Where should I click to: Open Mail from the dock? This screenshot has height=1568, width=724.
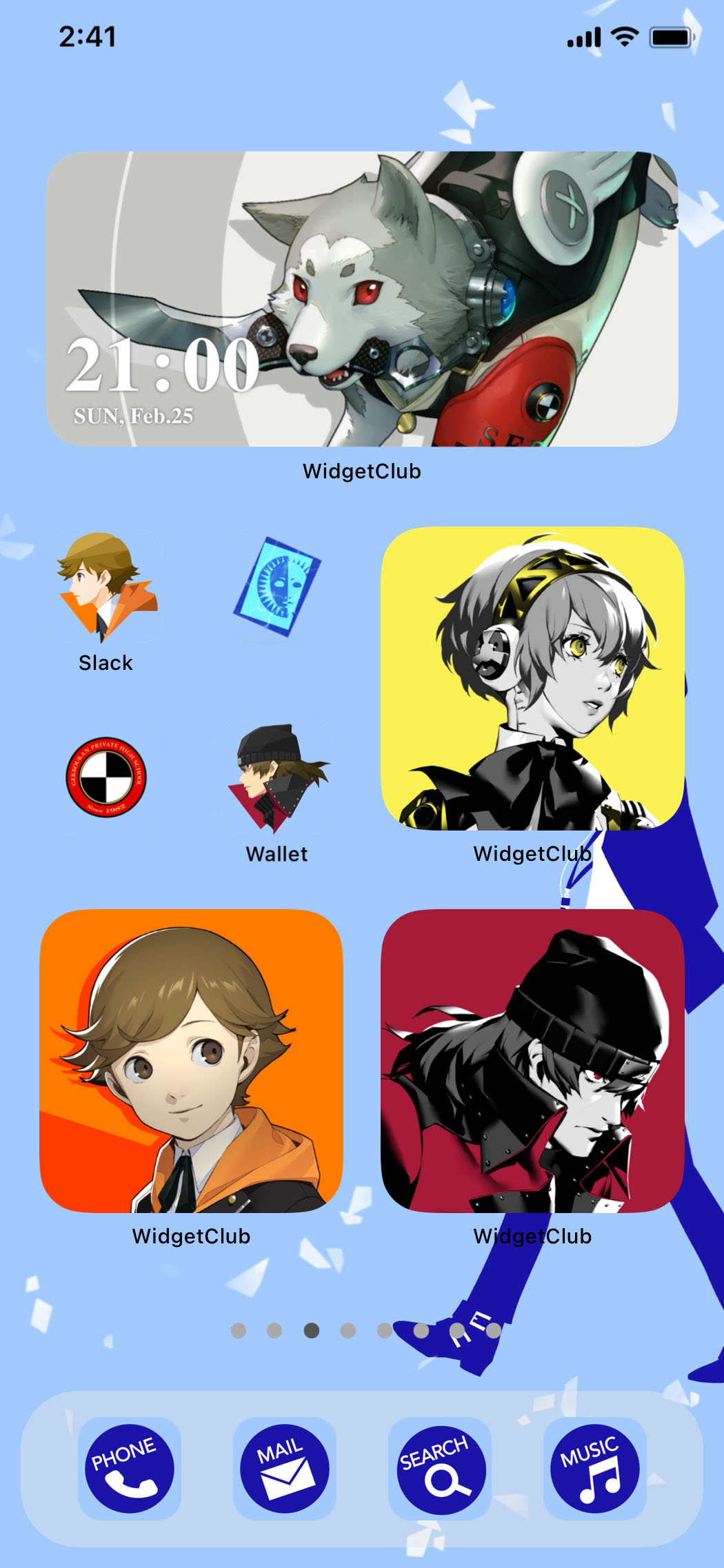click(x=284, y=1468)
